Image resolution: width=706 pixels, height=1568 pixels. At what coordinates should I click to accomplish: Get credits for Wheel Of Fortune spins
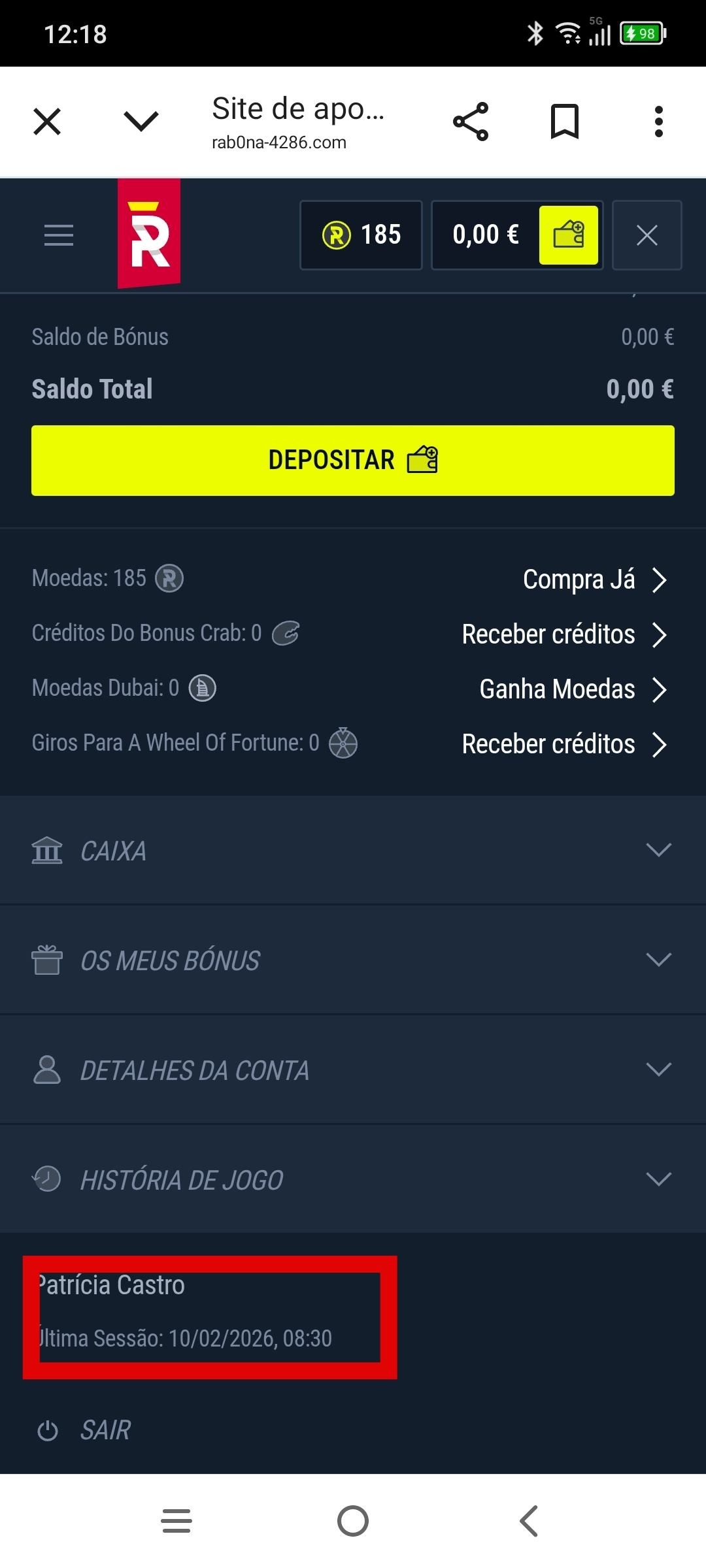(x=563, y=744)
